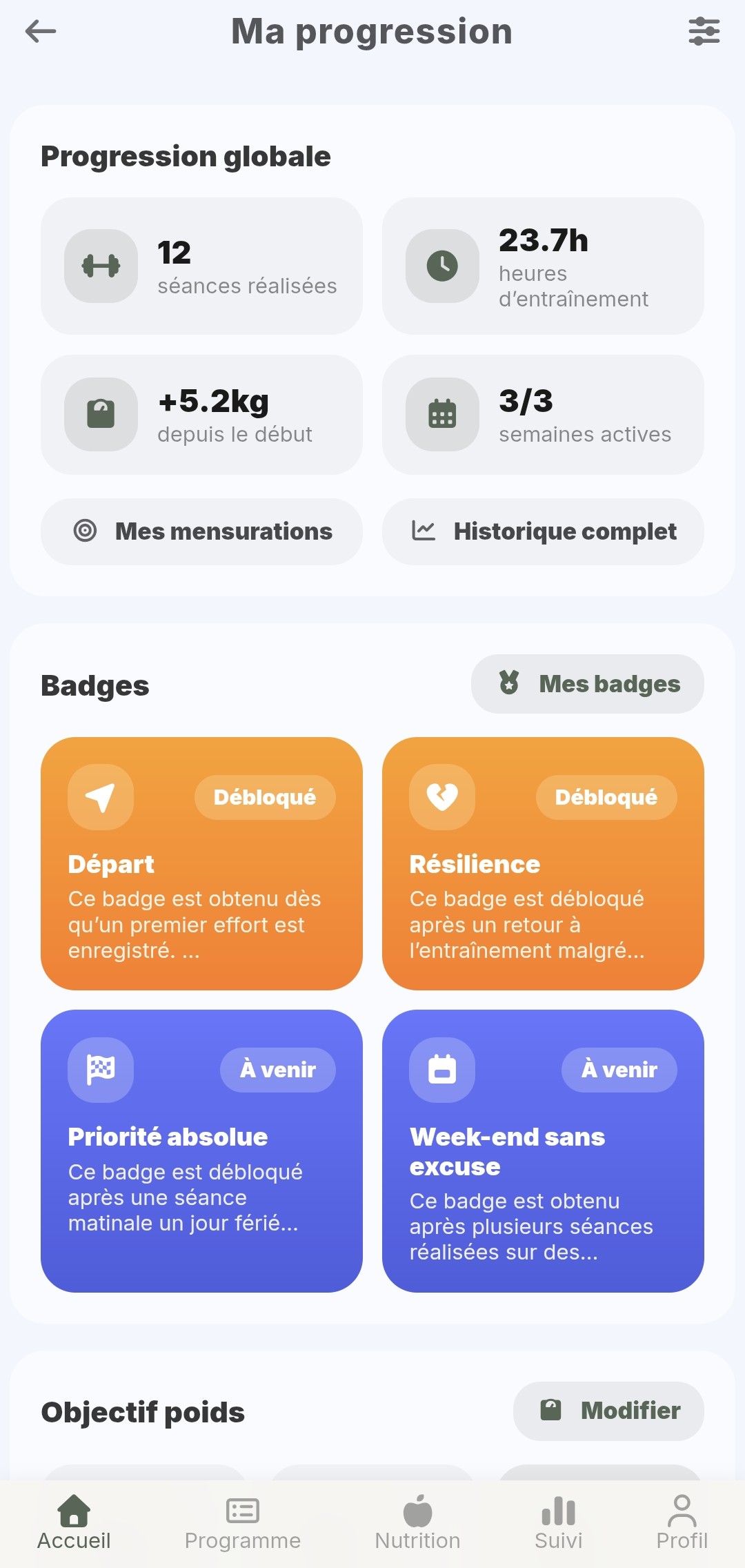
Task: Switch to the Accueil tab
Action: pos(74,1522)
